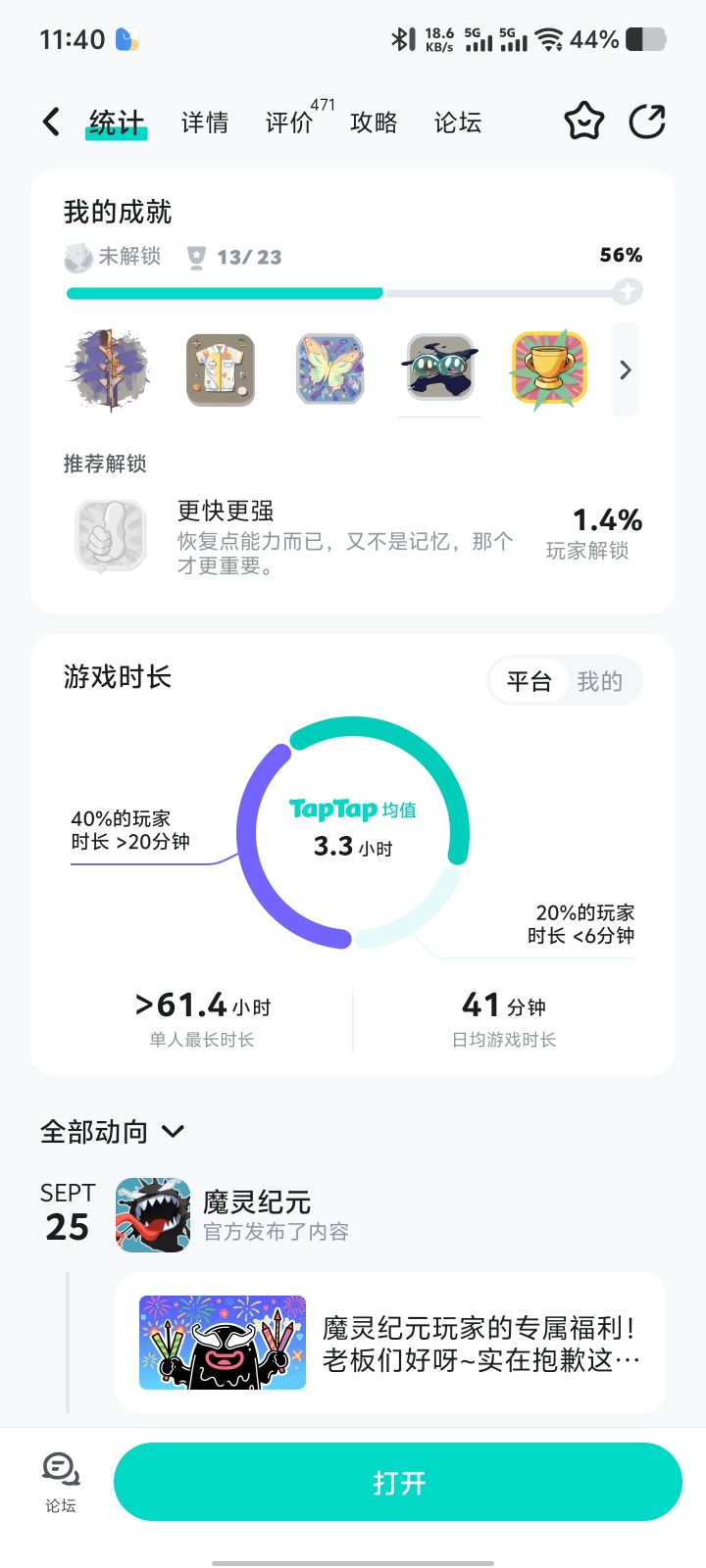Expand the 全部动向 dropdown
The image size is (706, 1568).
click(174, 1131)
